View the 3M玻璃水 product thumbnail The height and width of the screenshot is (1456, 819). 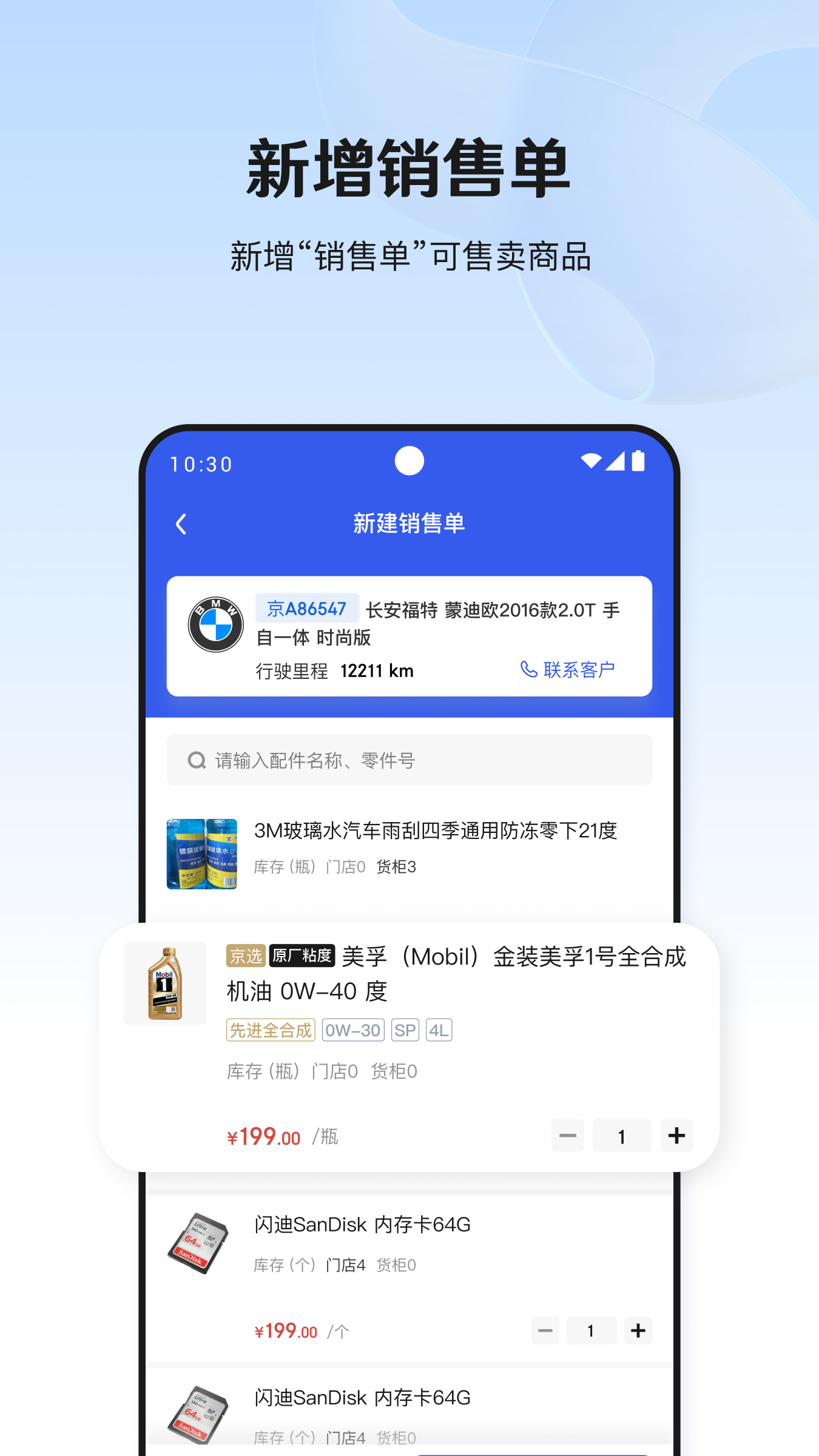[x=202, y=853]
